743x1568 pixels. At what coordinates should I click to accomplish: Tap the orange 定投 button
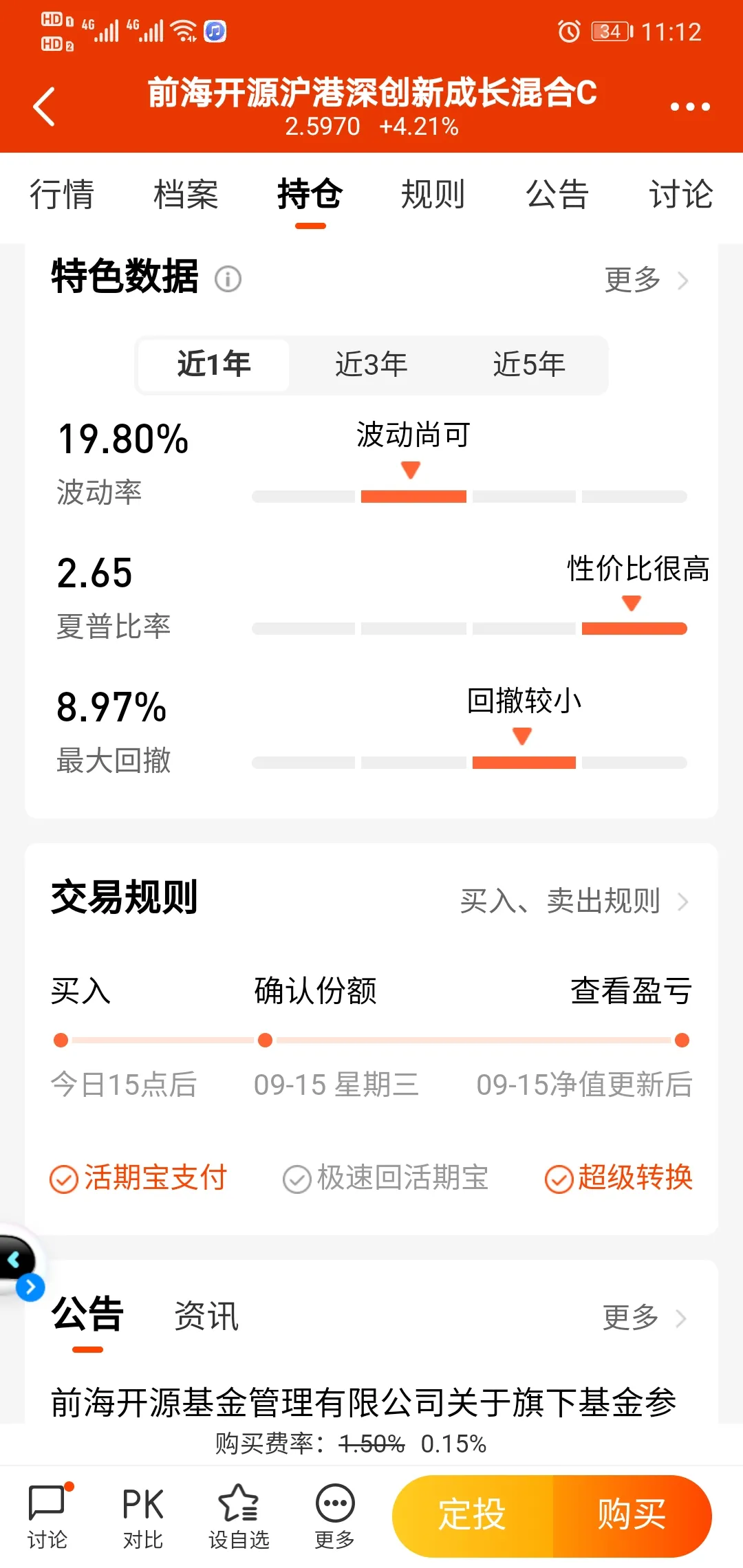473,1515
